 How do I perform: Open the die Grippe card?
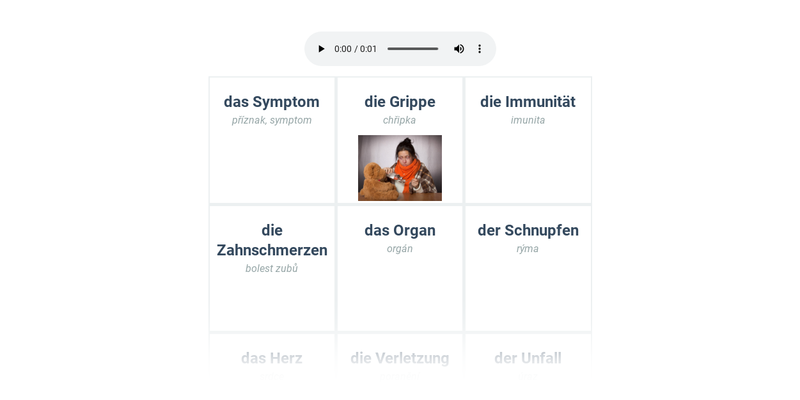click(400, 140)
